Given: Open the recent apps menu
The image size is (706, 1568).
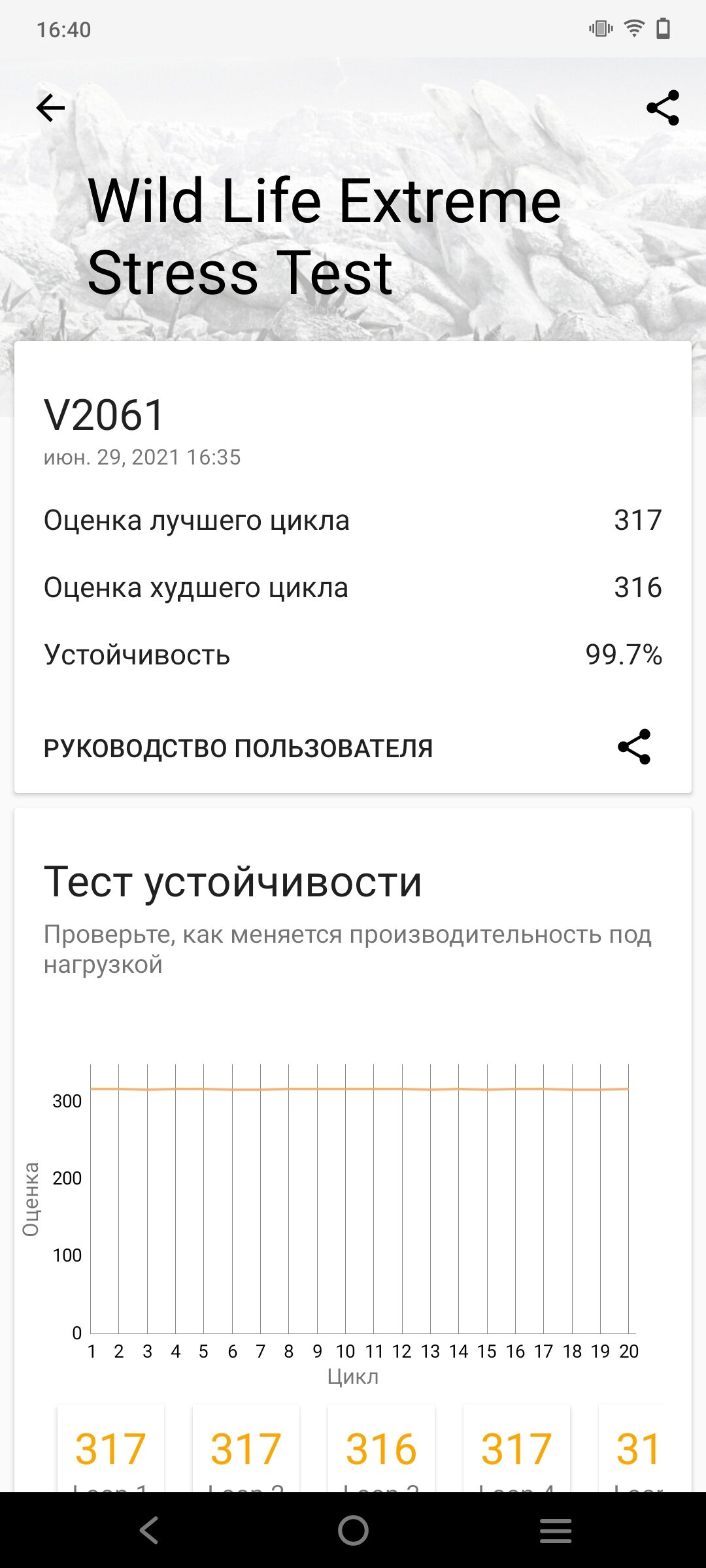Looking at the screenshot, I should point(556,1530).
